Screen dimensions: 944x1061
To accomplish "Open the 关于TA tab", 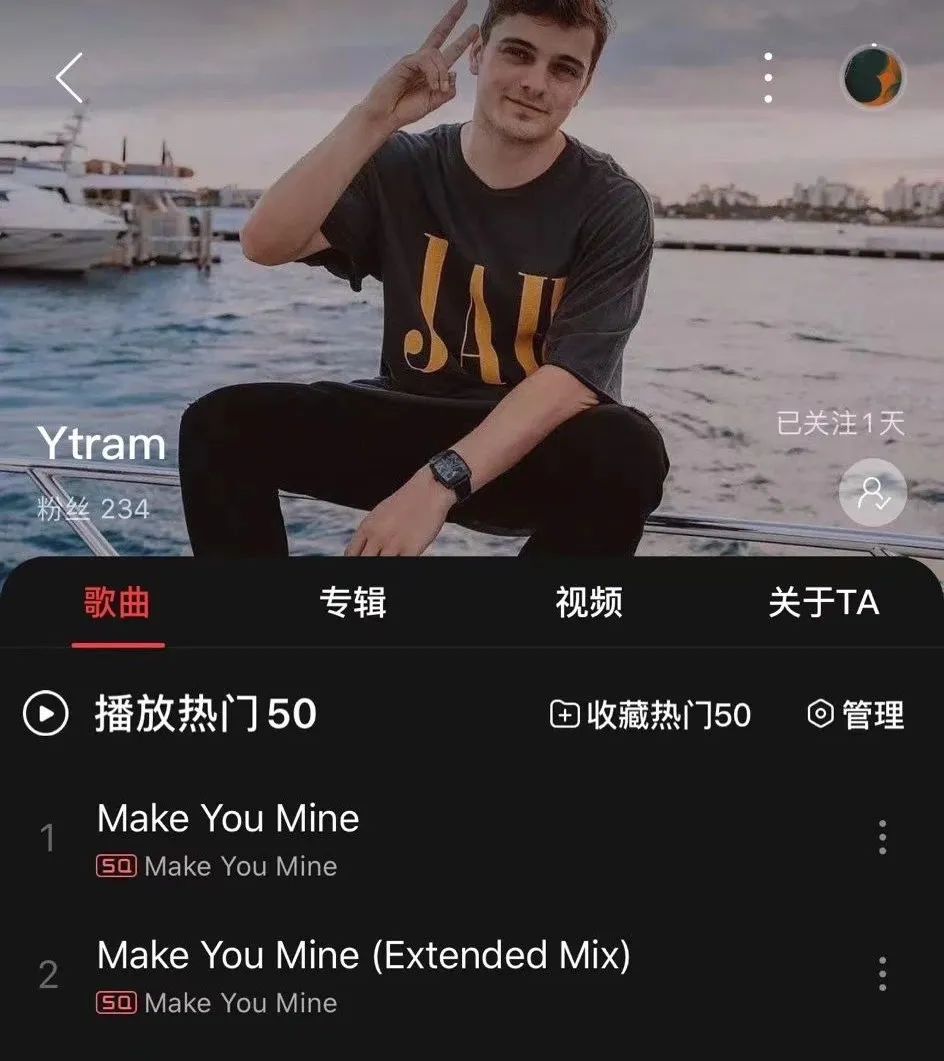I will click(823, 603).
